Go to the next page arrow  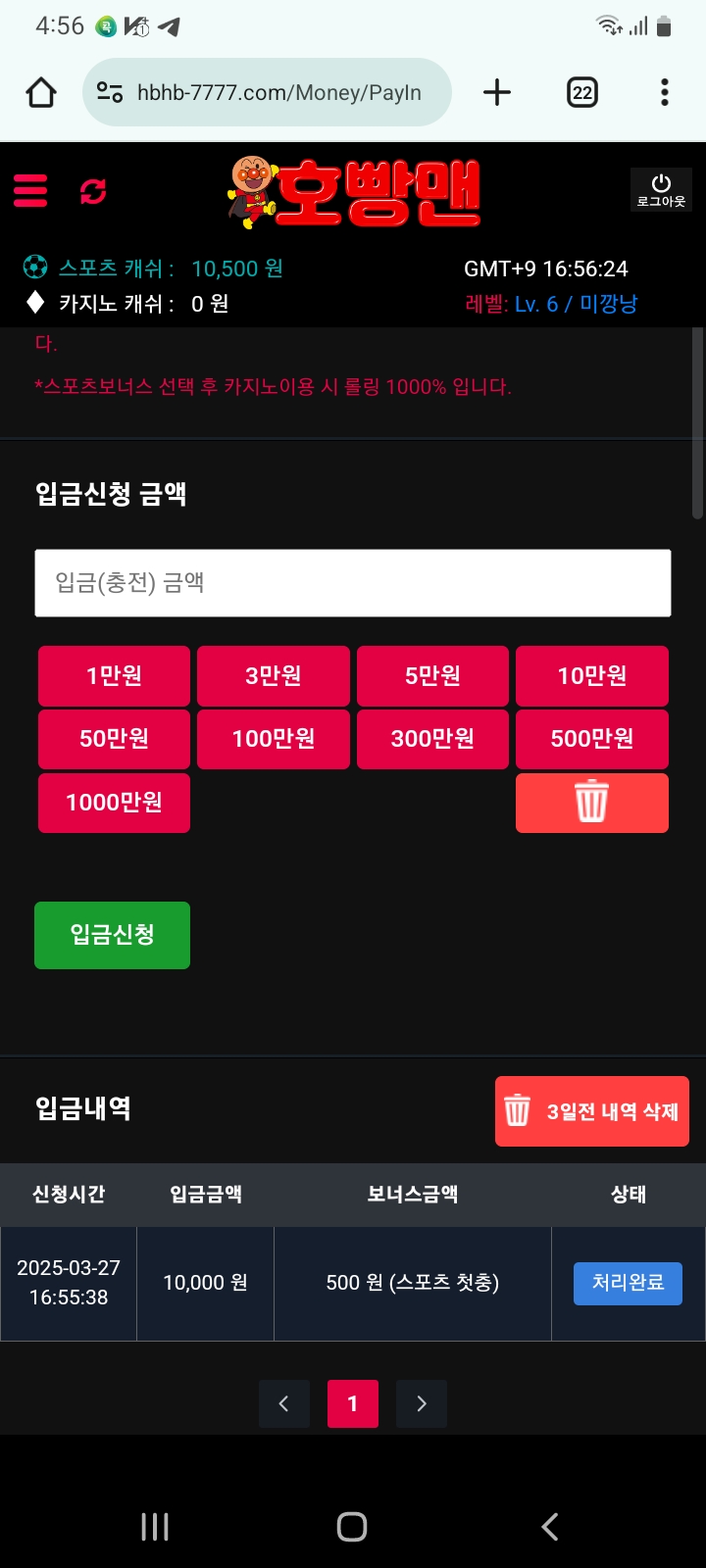[x=422, y=1403]
